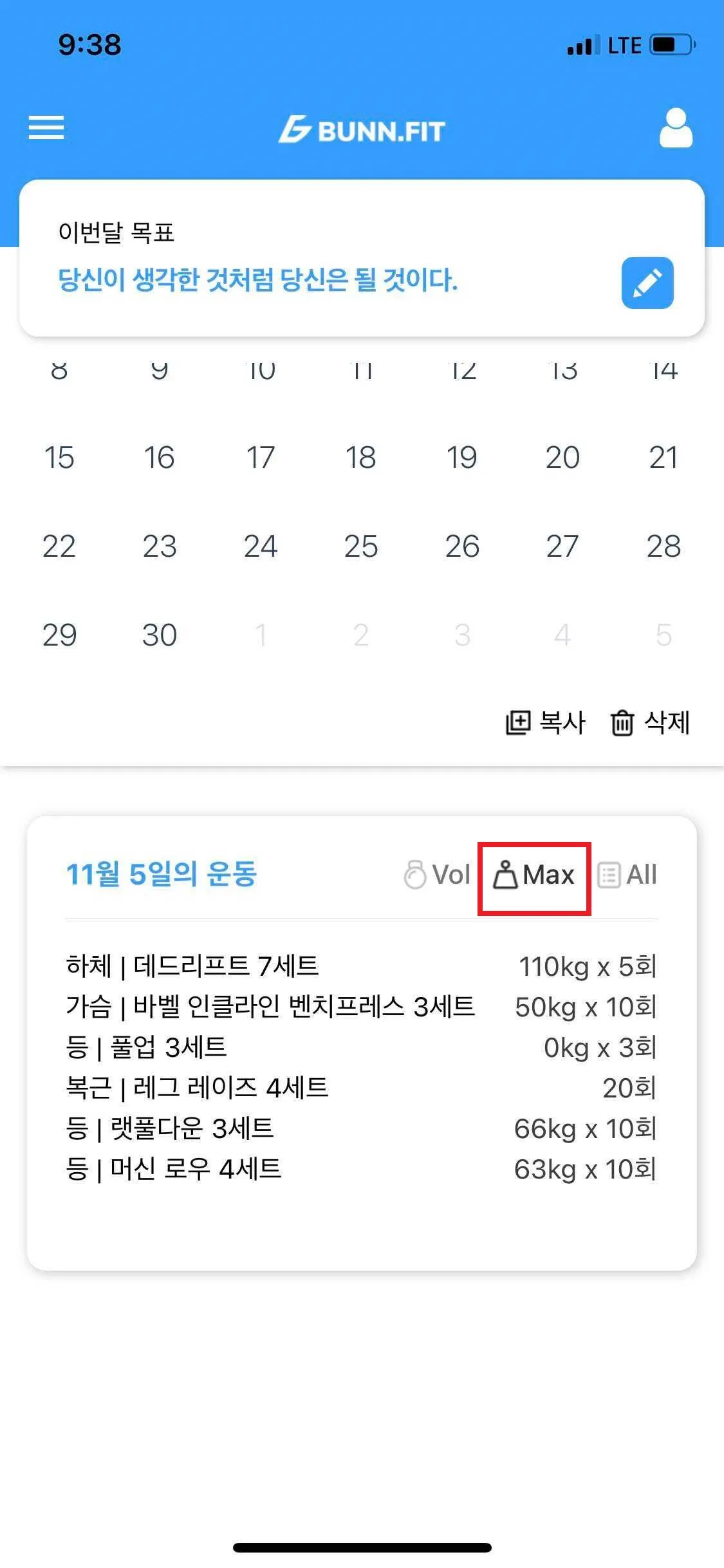724x1568 pixels.
Task: Pick day 21 in the calendar
Action: point(663,458)
